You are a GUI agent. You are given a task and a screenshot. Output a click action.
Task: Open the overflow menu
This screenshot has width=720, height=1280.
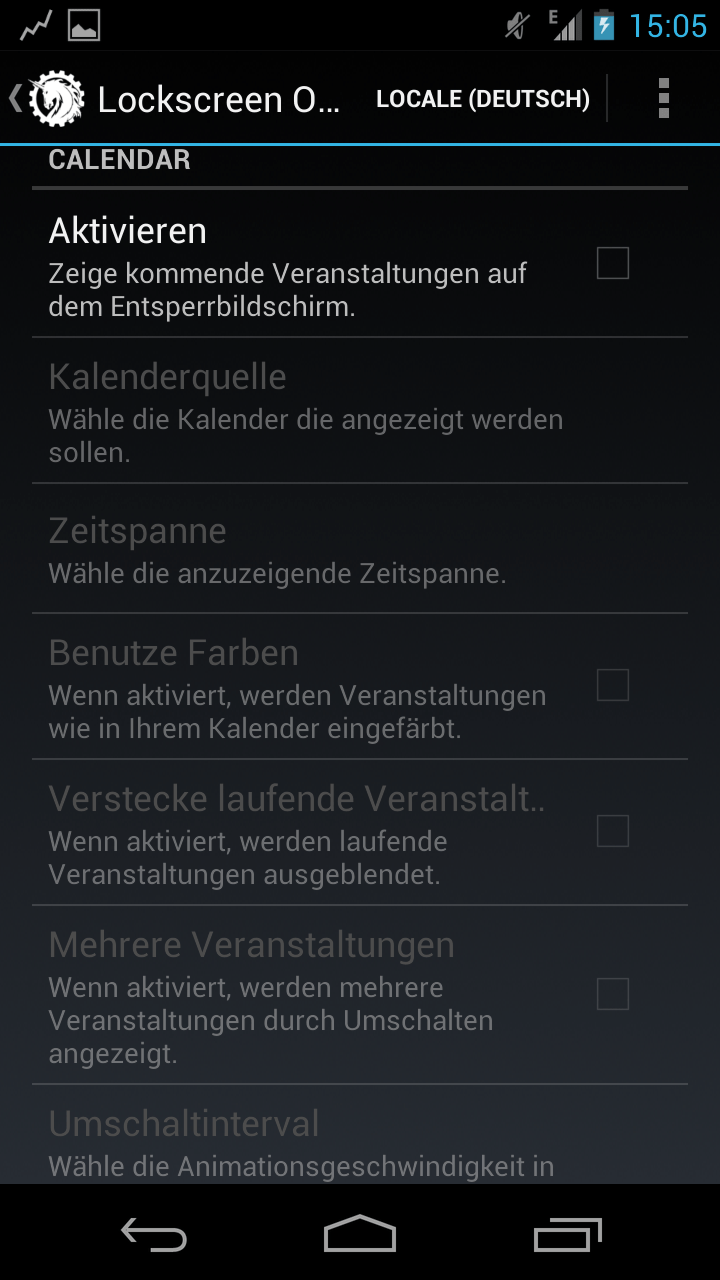click(x=663, y=99)
